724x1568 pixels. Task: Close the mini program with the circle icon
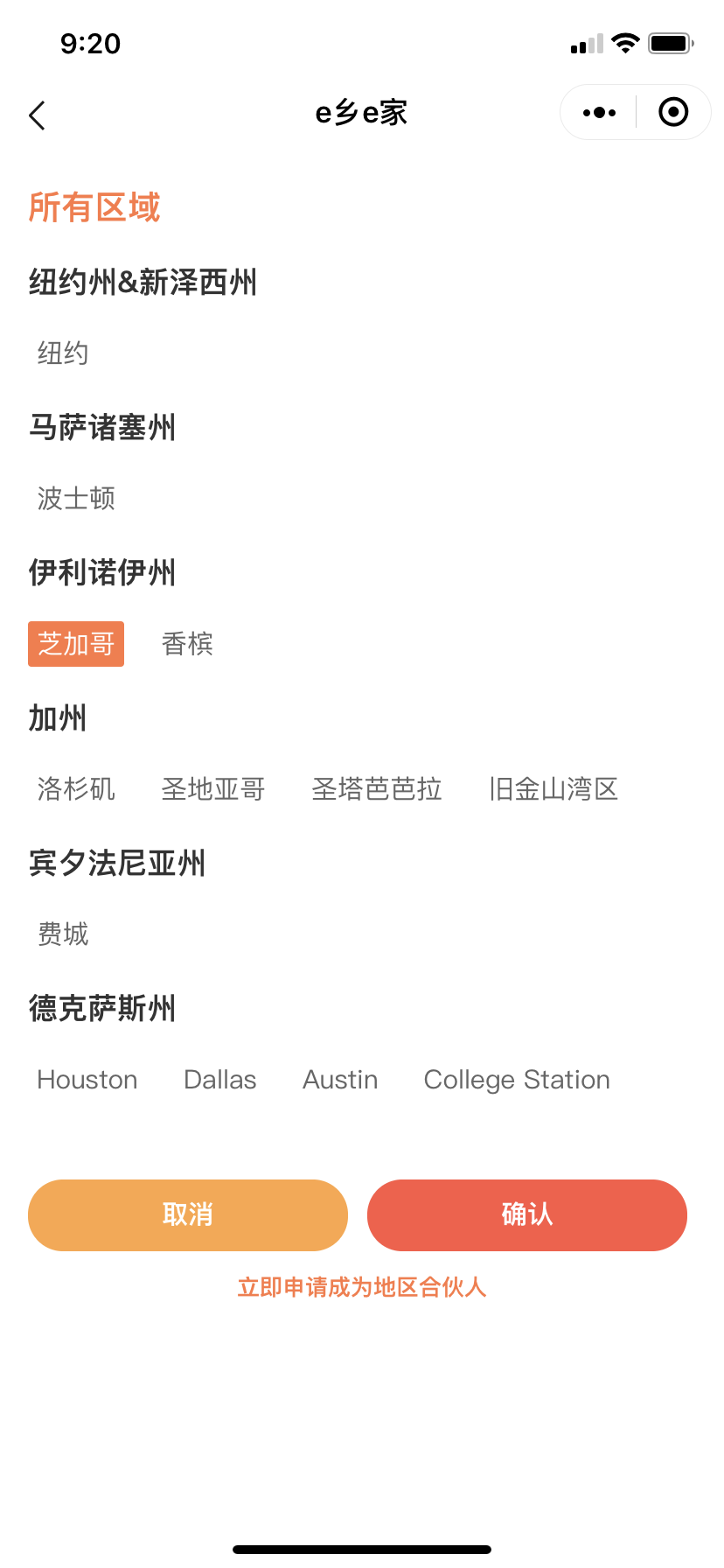673,112
